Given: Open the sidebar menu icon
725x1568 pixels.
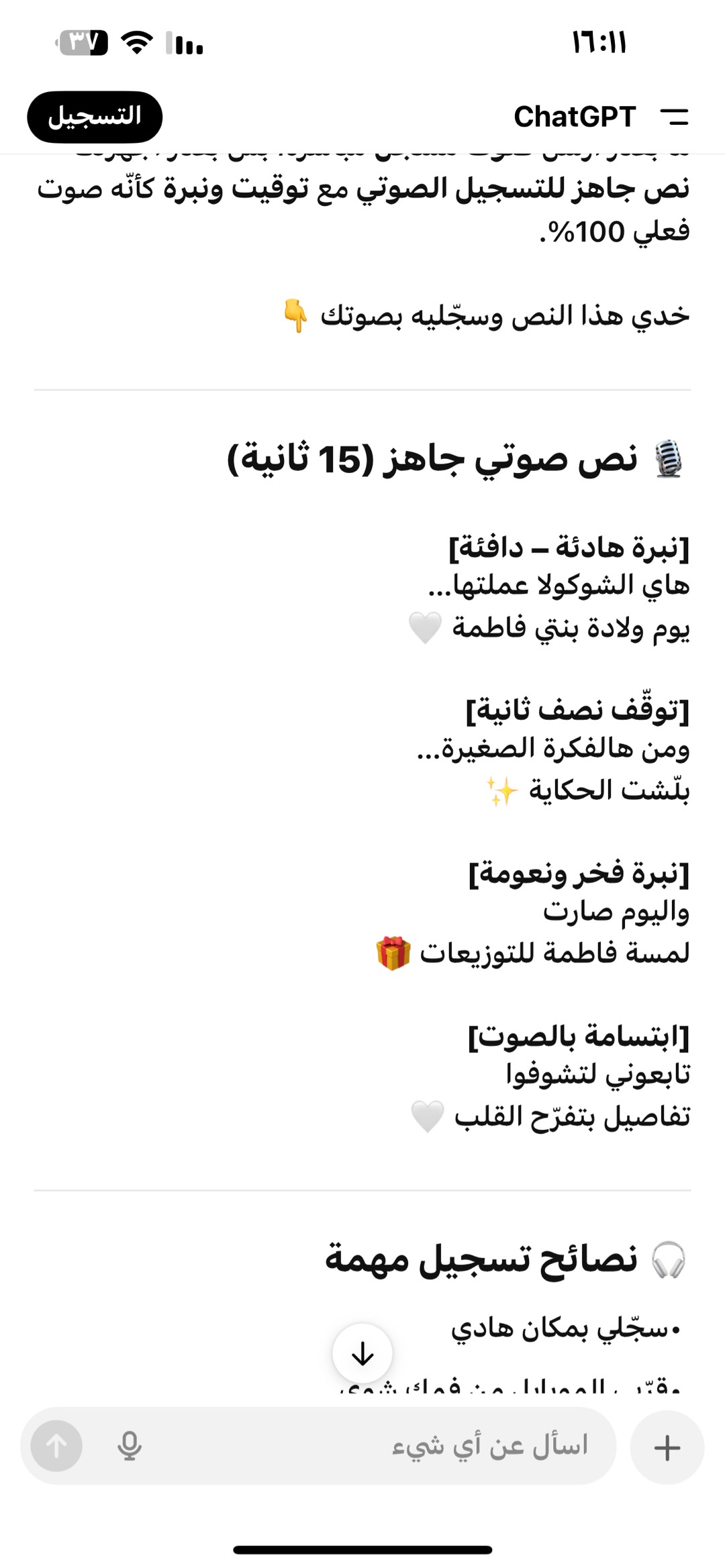Looking at the screenshot, I should [674, 117].
